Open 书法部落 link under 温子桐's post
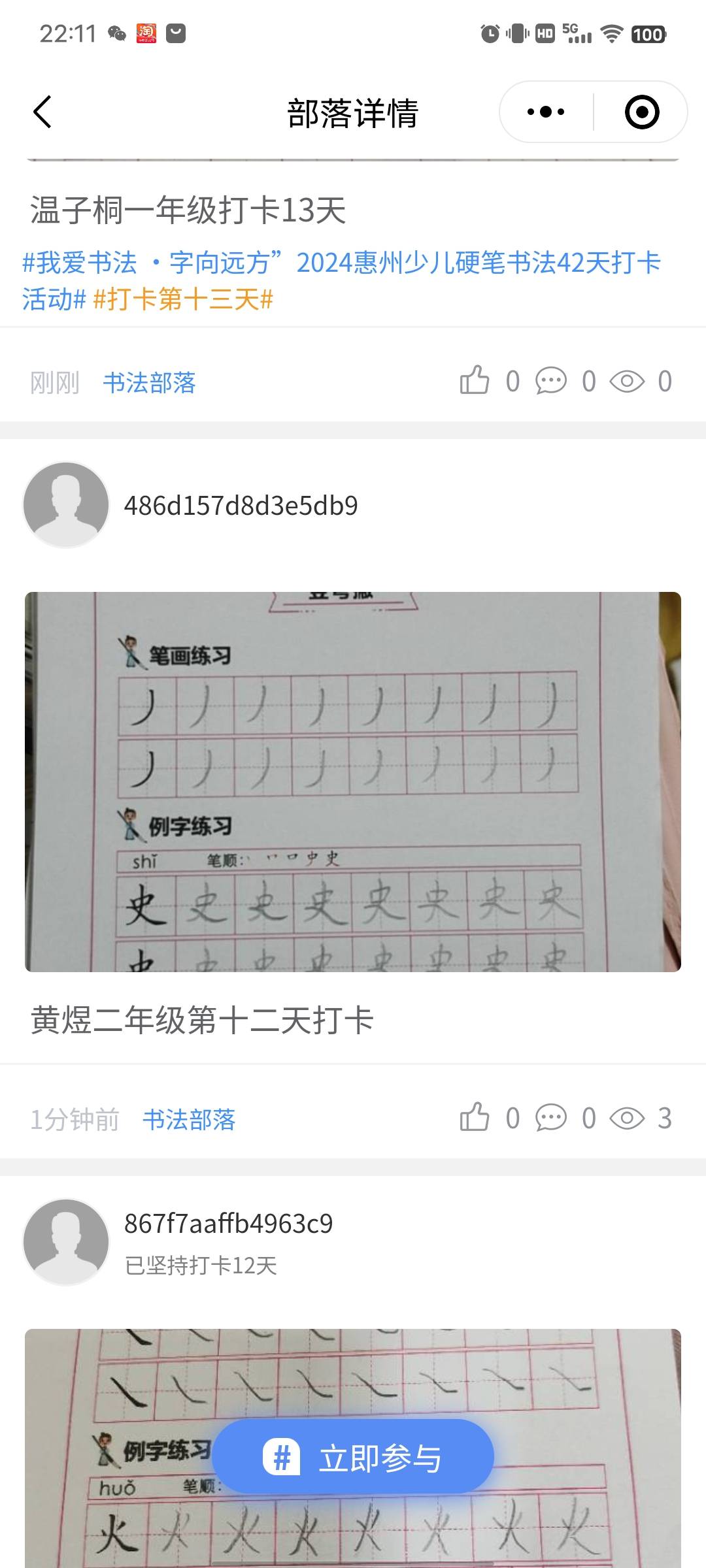 (149, 383)
